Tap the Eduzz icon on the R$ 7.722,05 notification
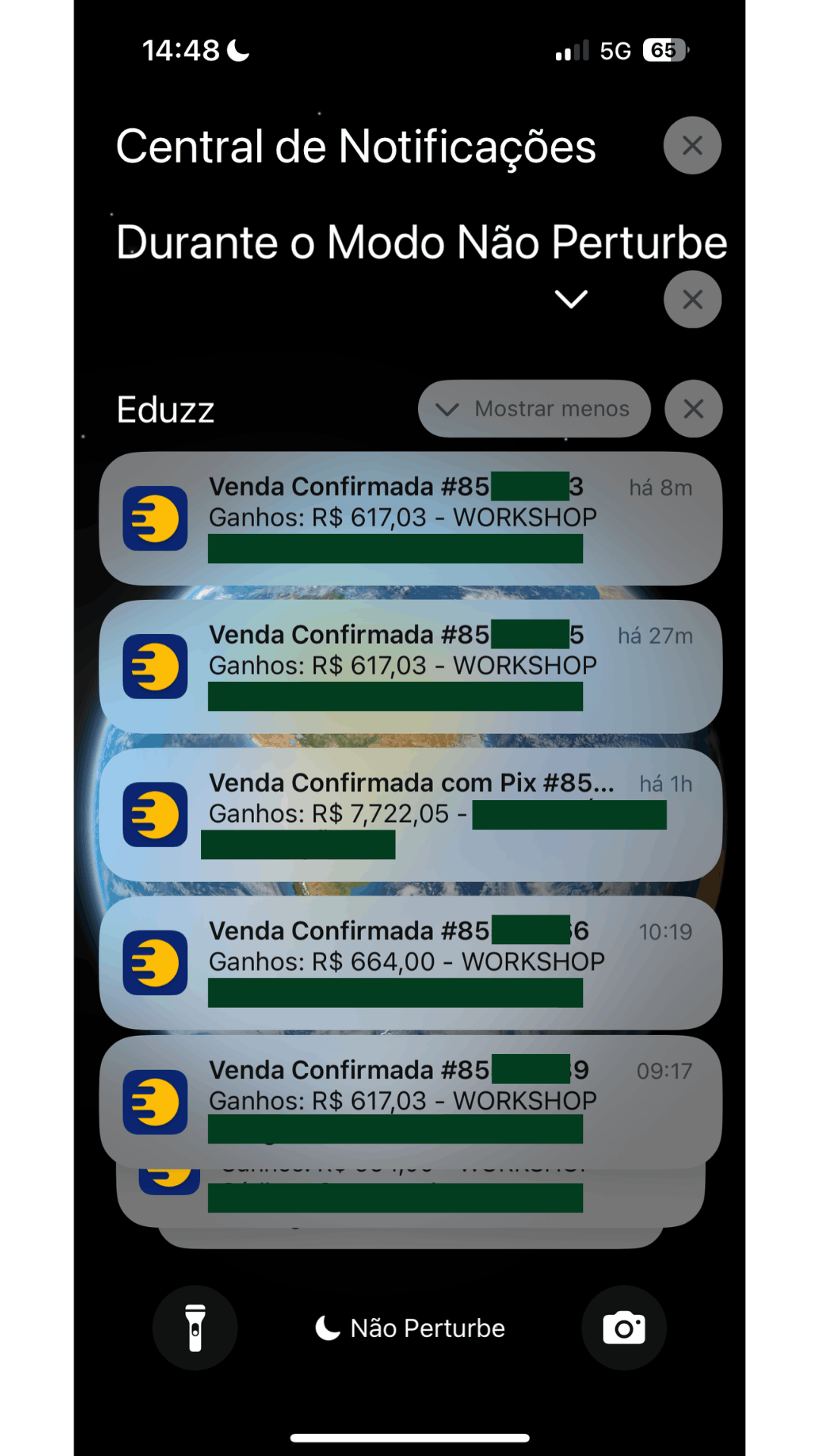The image size is (819, 1456). point(154,817)
